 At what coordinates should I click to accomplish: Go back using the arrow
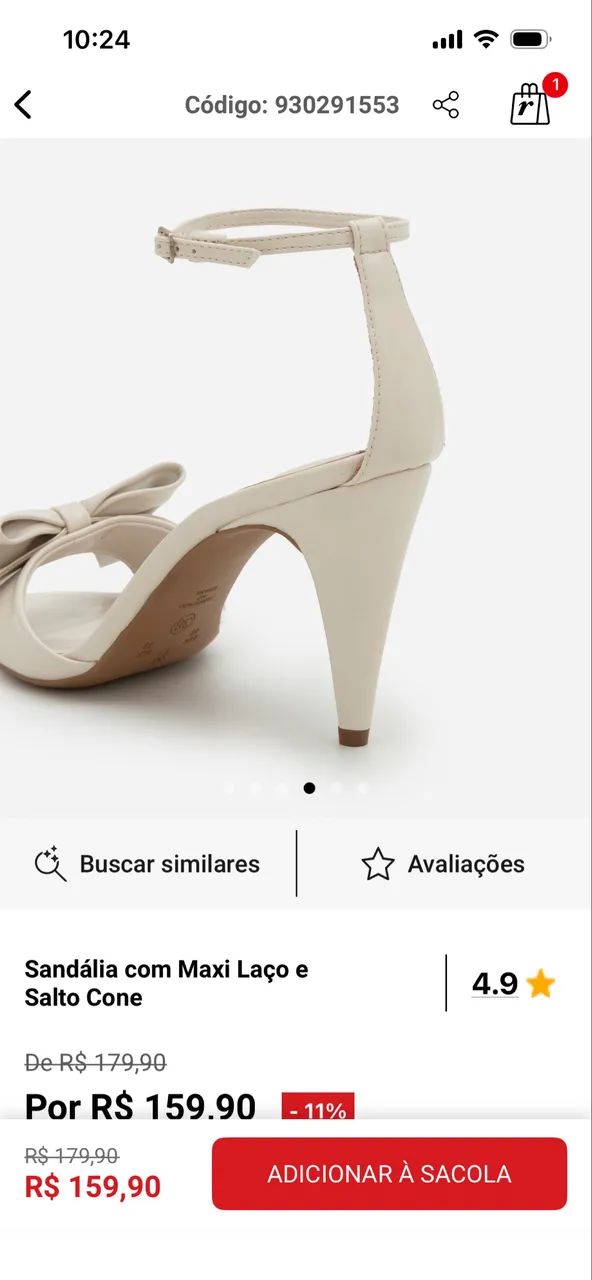click(x=23, y=104)
